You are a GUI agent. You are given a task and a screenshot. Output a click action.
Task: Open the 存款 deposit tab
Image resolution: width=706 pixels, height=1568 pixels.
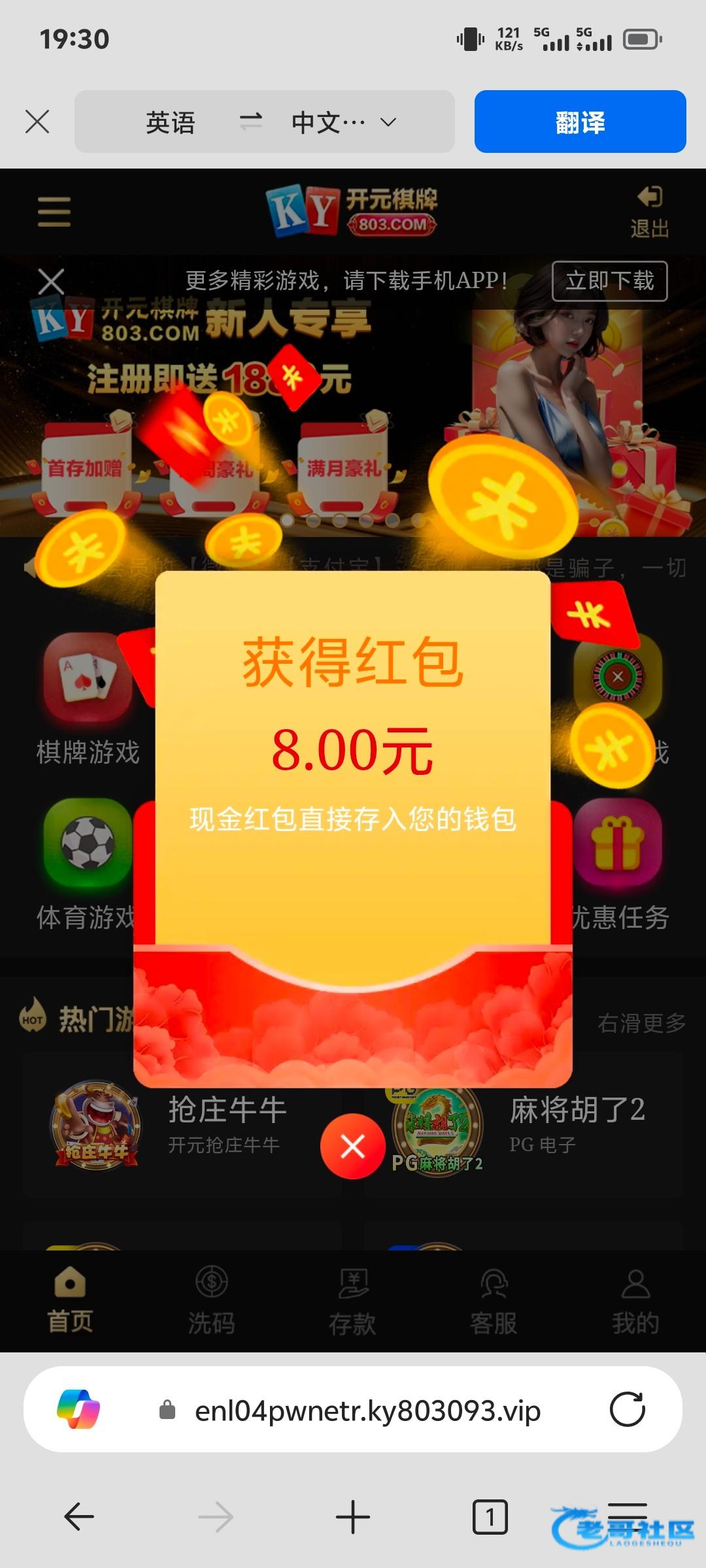coord(352,1300)
